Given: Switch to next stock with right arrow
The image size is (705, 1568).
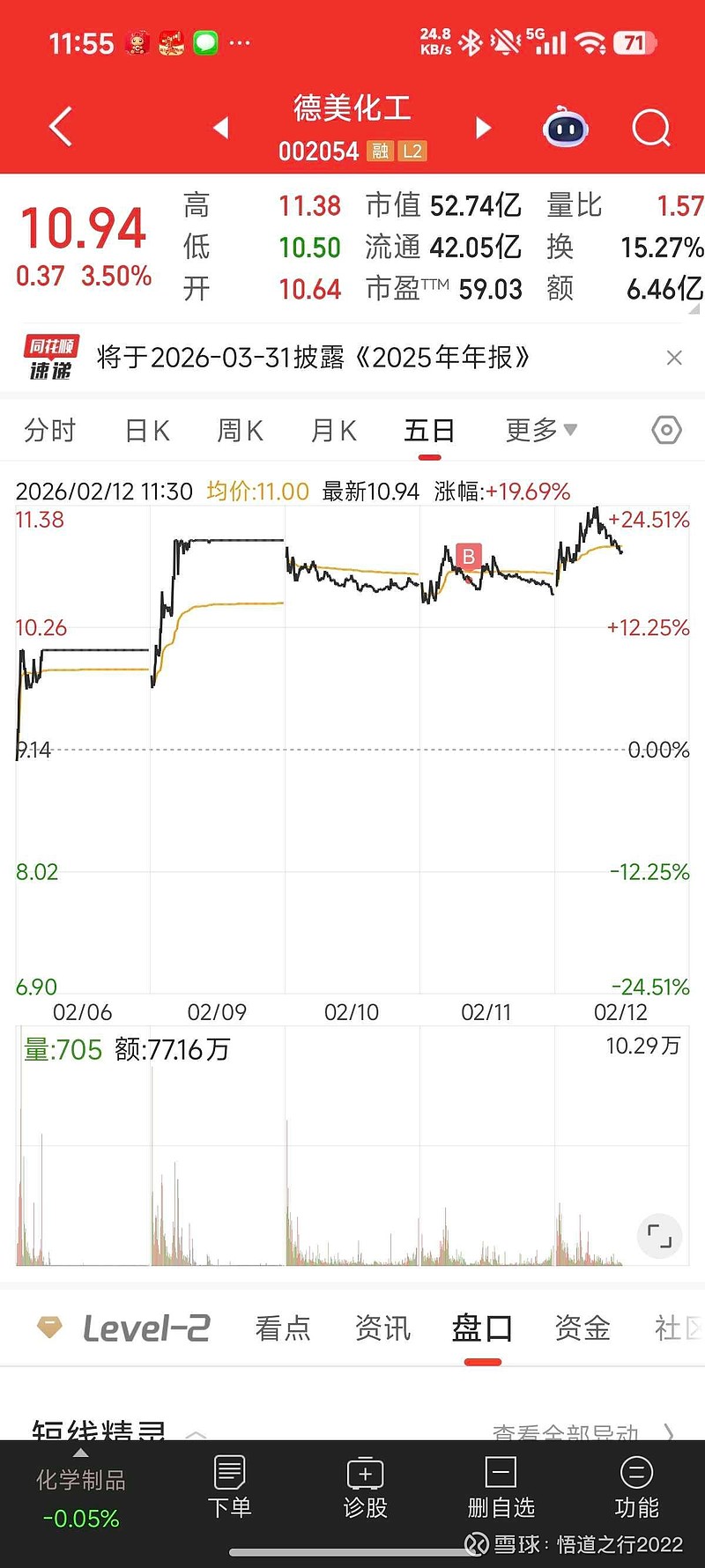Looking at the screenshot, I should pos(483,127).
